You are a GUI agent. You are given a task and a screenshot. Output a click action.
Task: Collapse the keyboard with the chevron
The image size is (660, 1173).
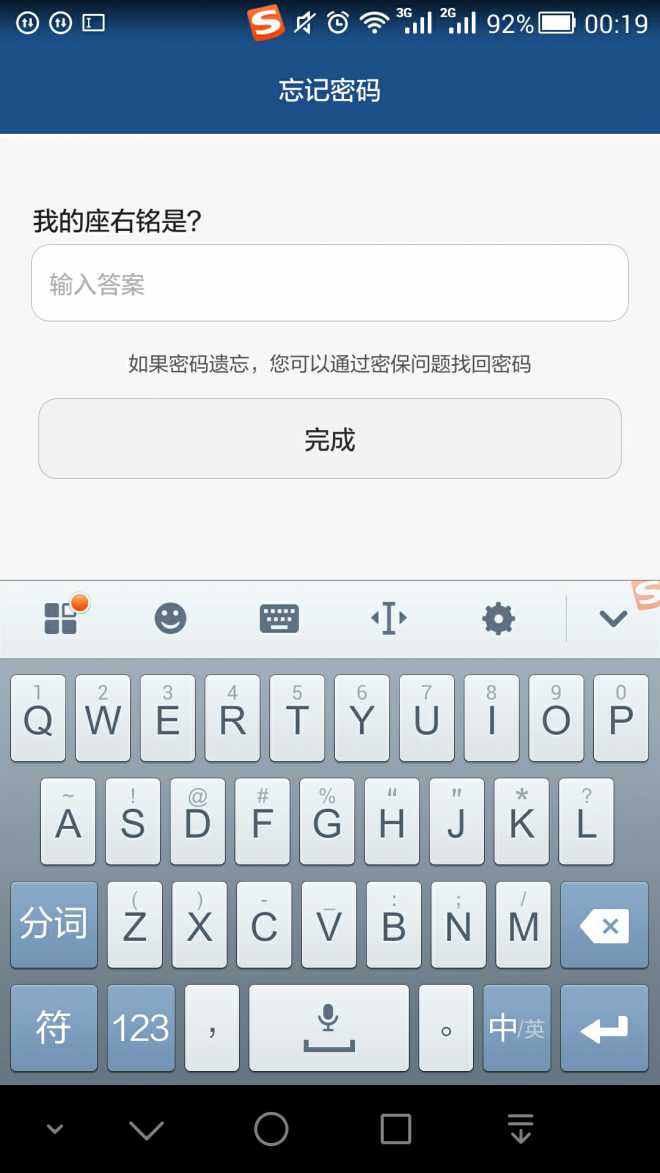click(x=612, y=619)
